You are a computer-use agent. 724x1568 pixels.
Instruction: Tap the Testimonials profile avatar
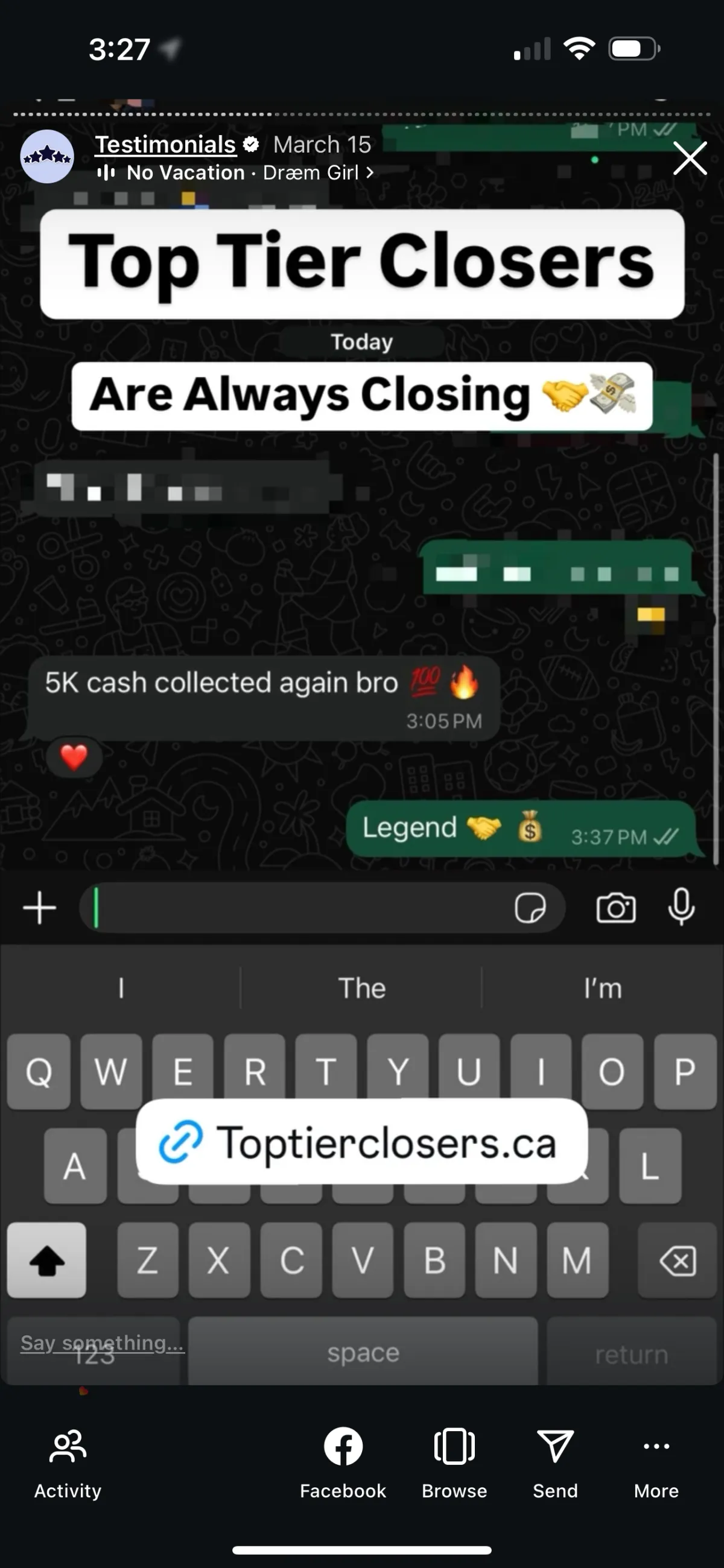(x=48, y=156)
